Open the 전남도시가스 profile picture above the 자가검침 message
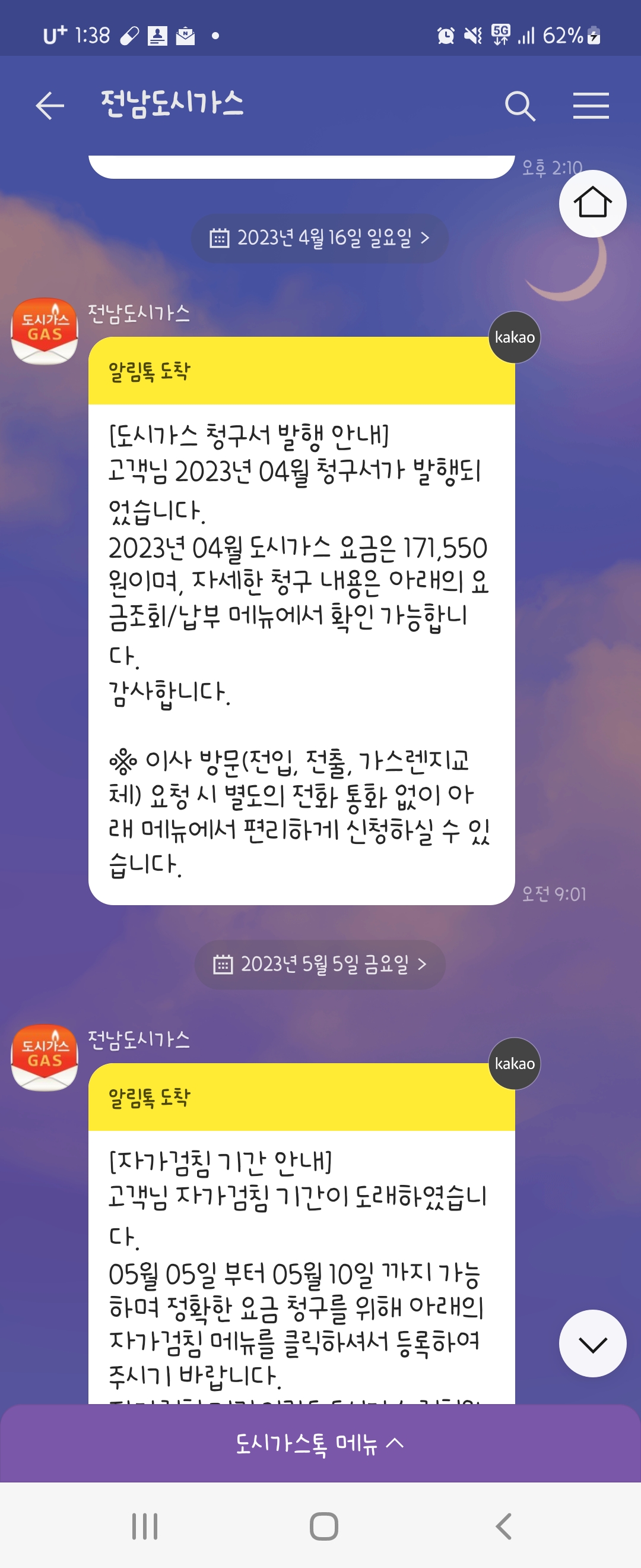 (45, 1057)
